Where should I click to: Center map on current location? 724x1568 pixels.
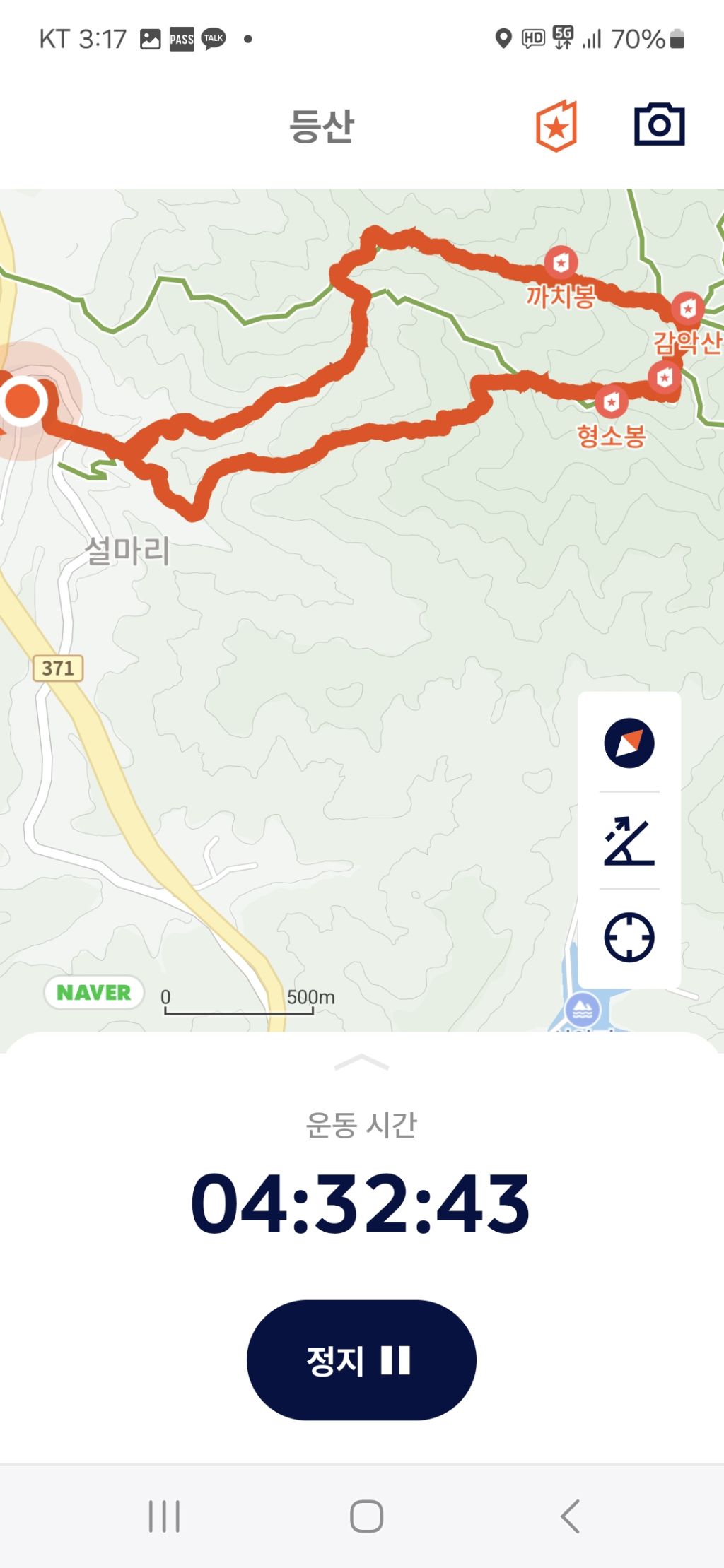click(629, 938)
